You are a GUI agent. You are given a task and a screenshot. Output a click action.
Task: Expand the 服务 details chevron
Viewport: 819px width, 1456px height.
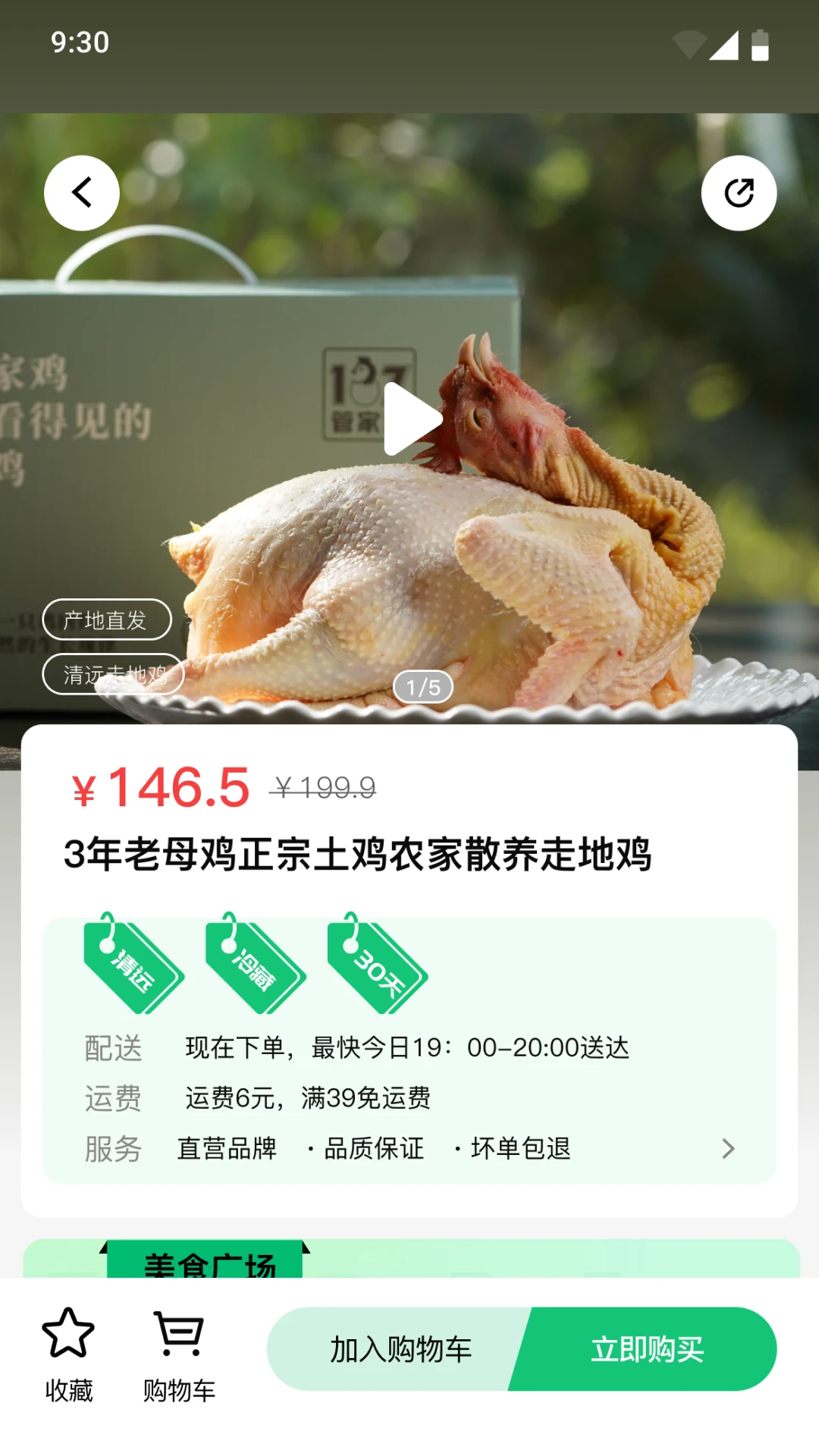click(728, 1149)
